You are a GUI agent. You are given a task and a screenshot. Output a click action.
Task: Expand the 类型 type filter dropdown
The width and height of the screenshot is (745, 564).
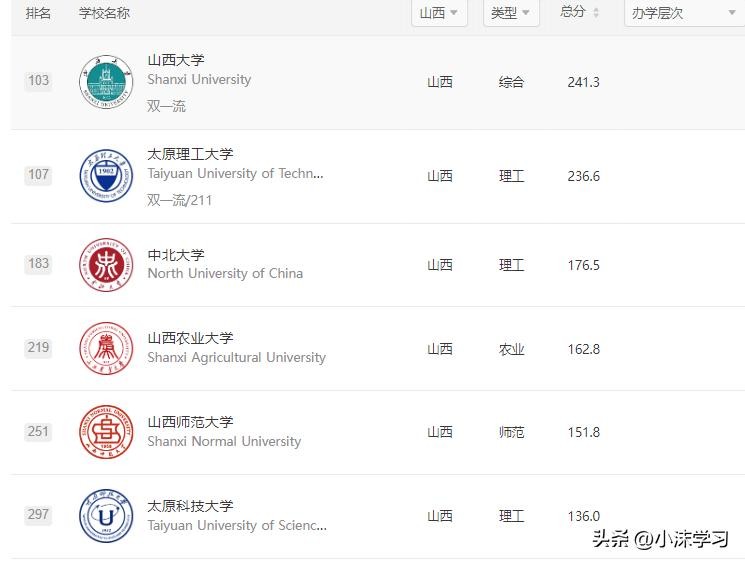(511, 13)
